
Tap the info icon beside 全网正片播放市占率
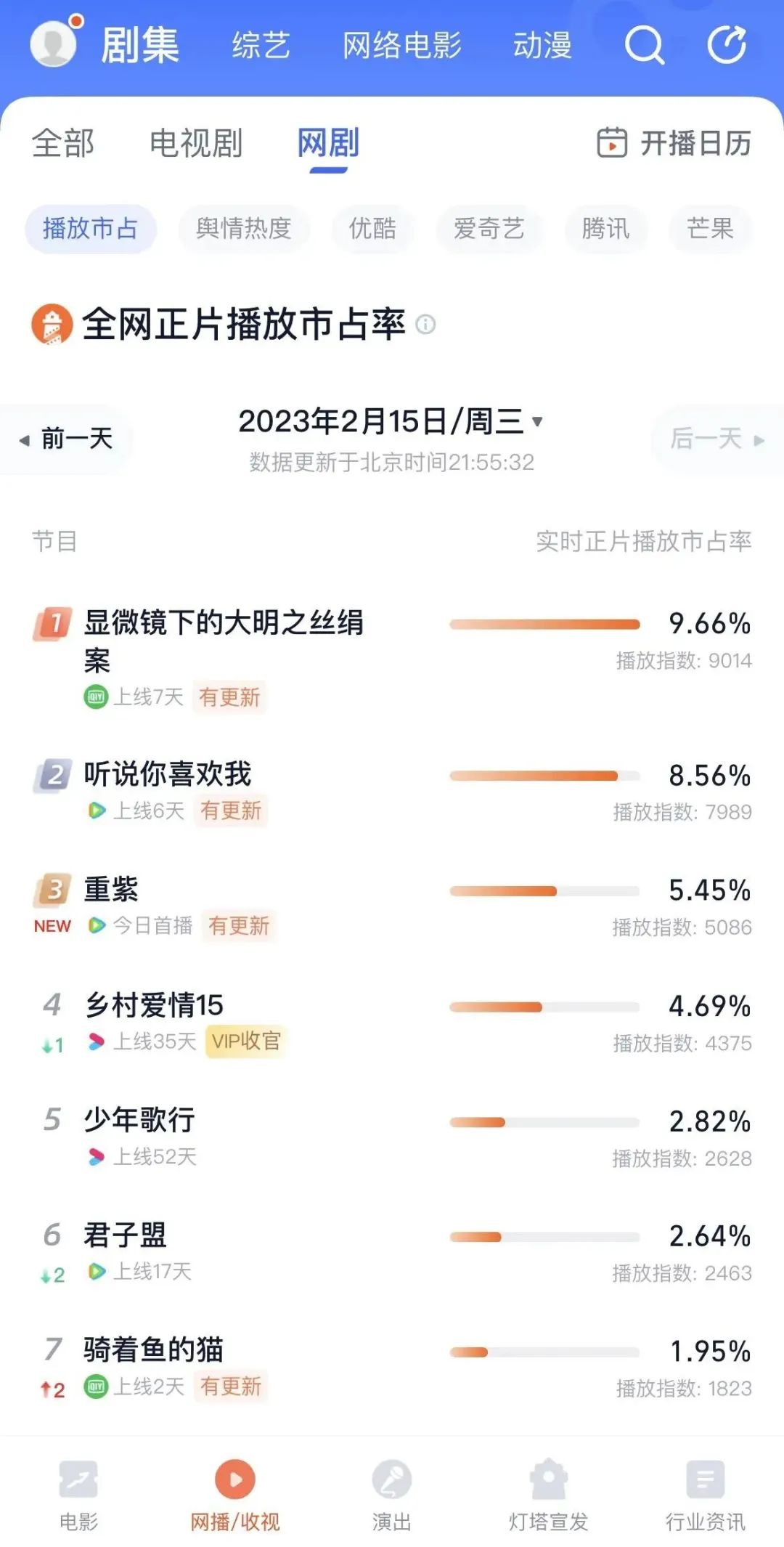click(425, 324)
